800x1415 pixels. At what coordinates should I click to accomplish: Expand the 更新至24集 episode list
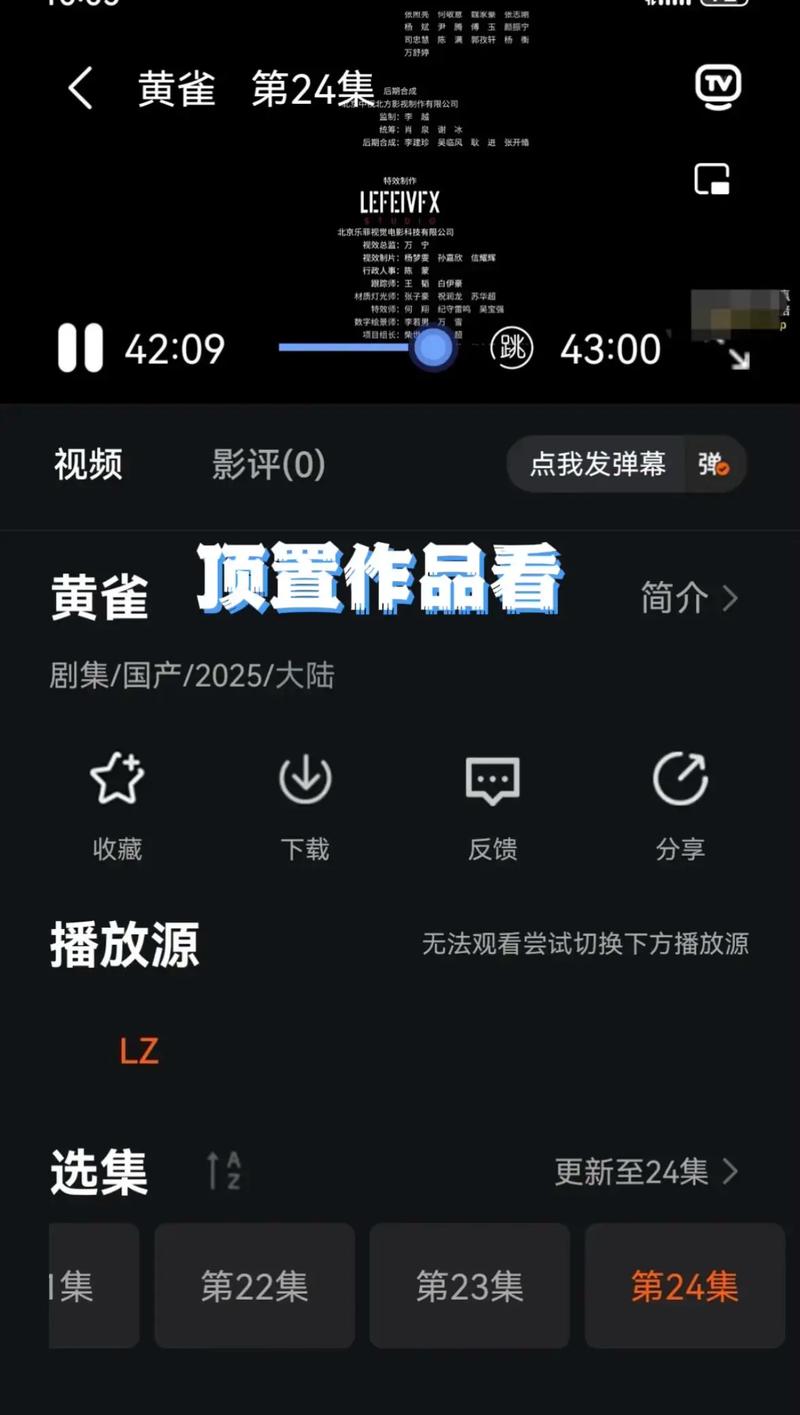(x=647, y=1171)
